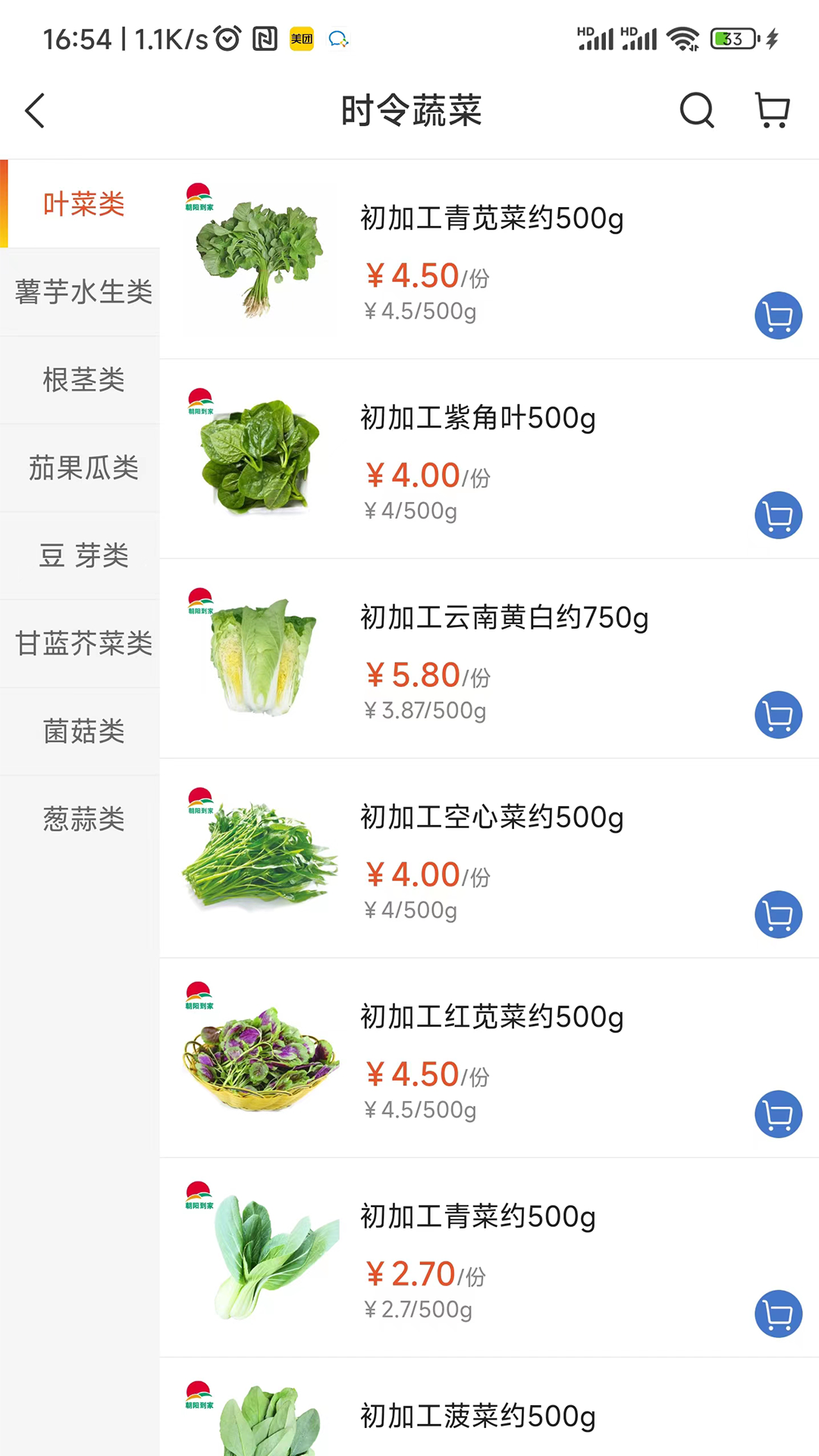This screenshot has height=1456, width=819.
Task: Switch to 薯芋水生类 category
Action: 83,292
